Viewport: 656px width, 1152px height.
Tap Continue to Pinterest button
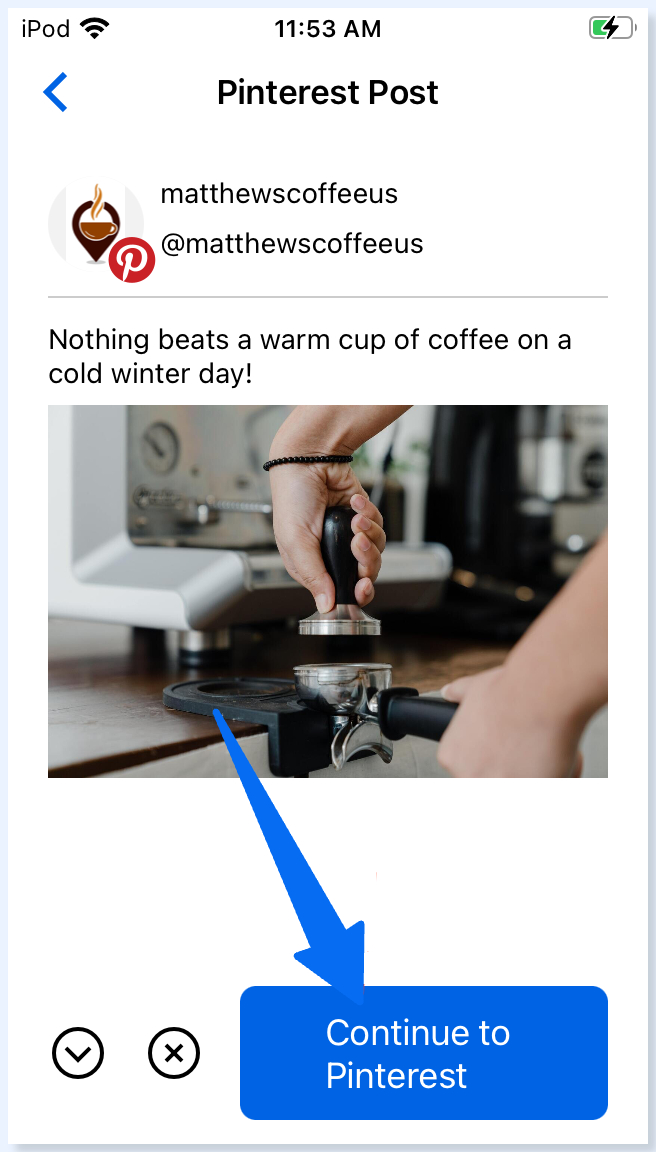pos(423,1053)
